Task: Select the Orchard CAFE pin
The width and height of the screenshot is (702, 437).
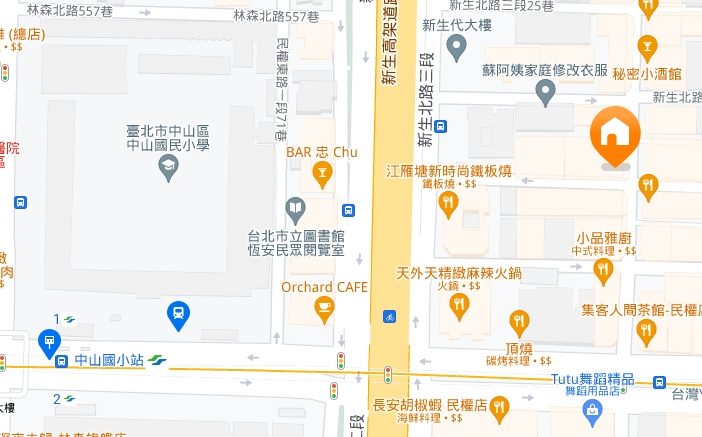Action: point(323,310)
